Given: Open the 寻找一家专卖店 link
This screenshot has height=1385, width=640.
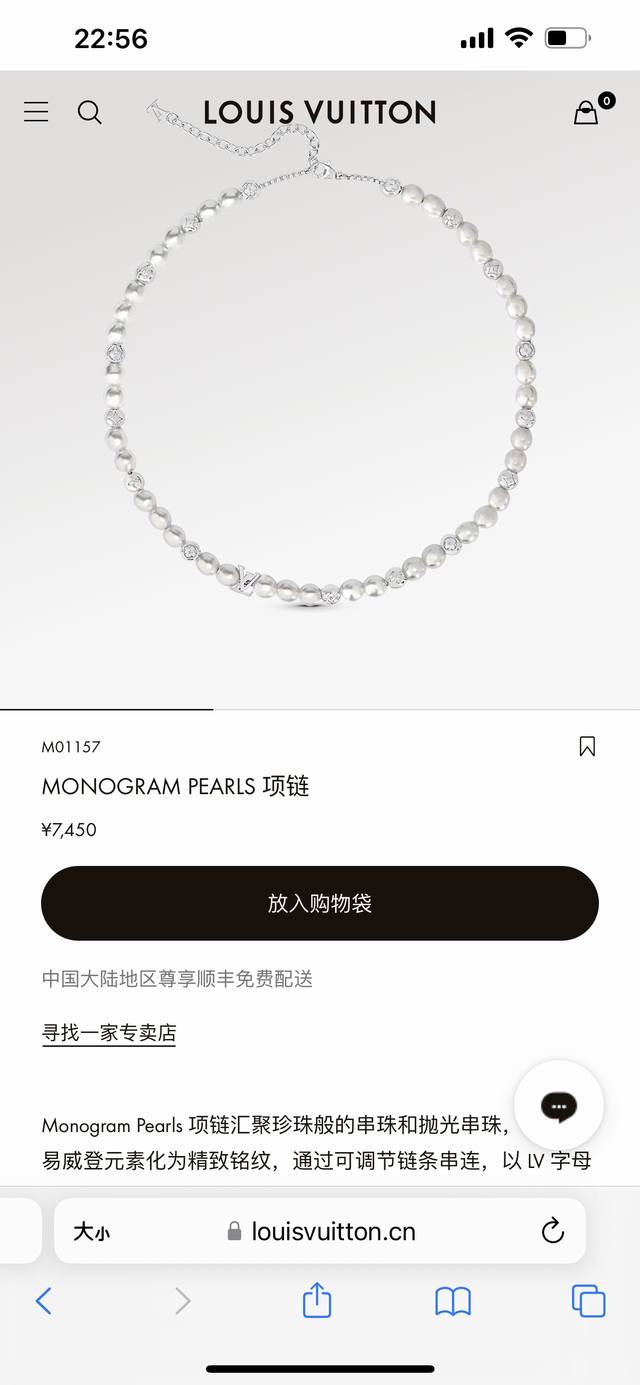Looking at the screenshot, I should [x=109, y=1033].
